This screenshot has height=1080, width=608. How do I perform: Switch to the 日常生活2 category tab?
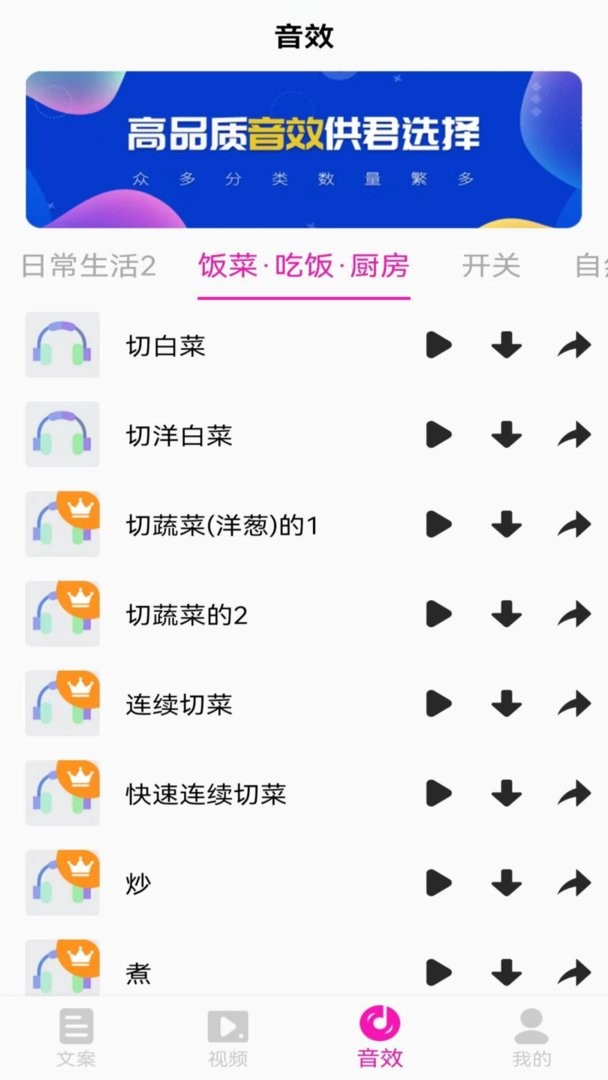click(x=89, y=266)
